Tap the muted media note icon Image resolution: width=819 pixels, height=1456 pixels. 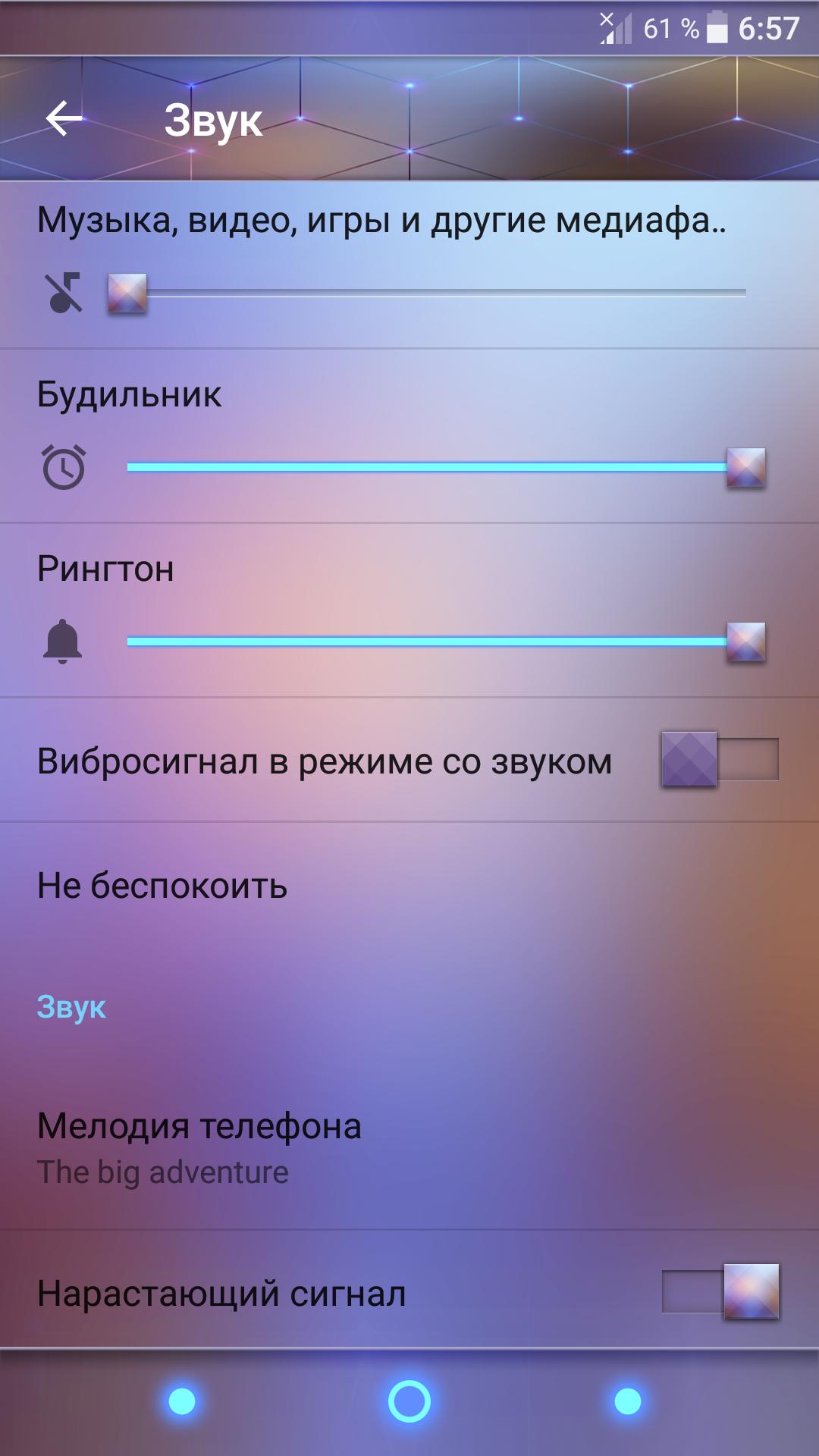pos(64,293)
